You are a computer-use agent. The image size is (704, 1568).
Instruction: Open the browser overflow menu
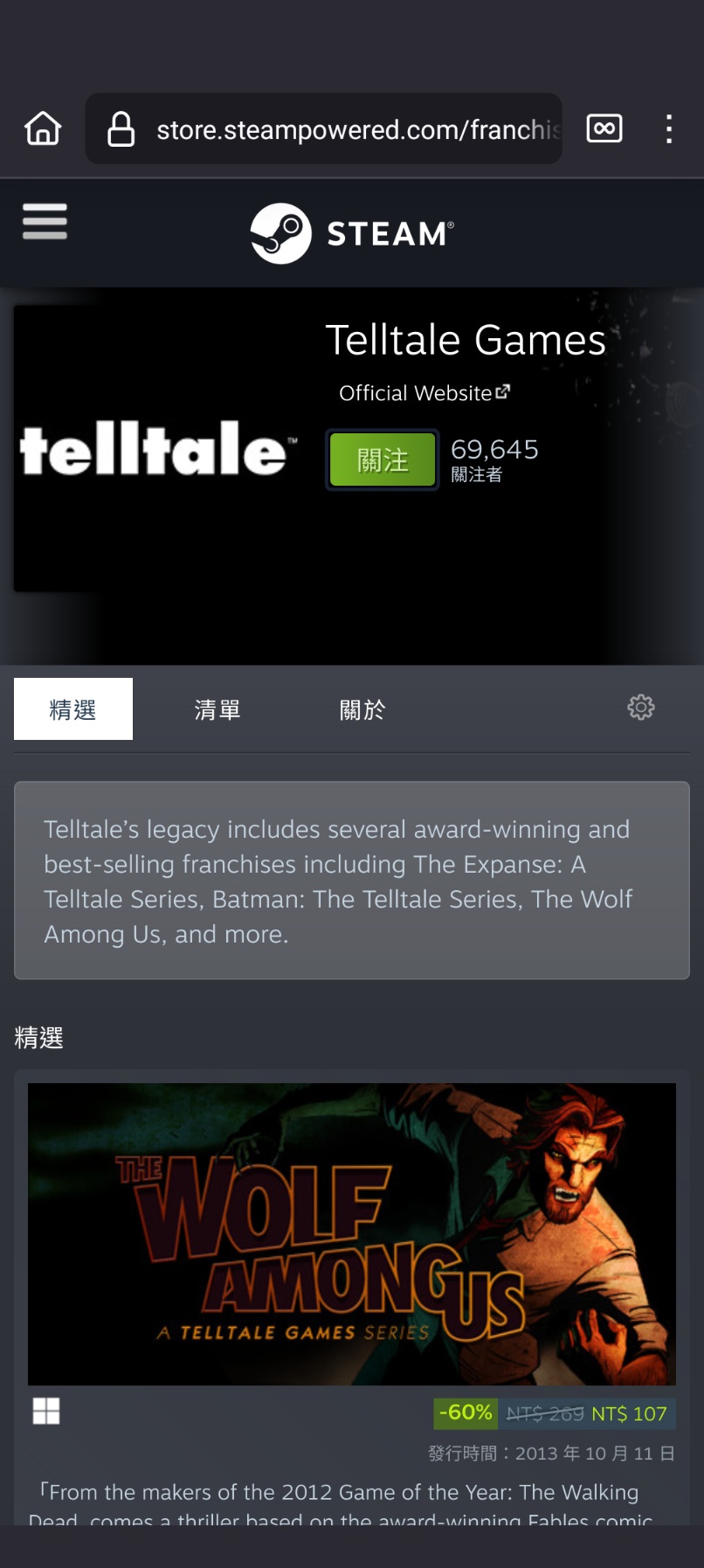pyautogui.click(x=668, y=129)
